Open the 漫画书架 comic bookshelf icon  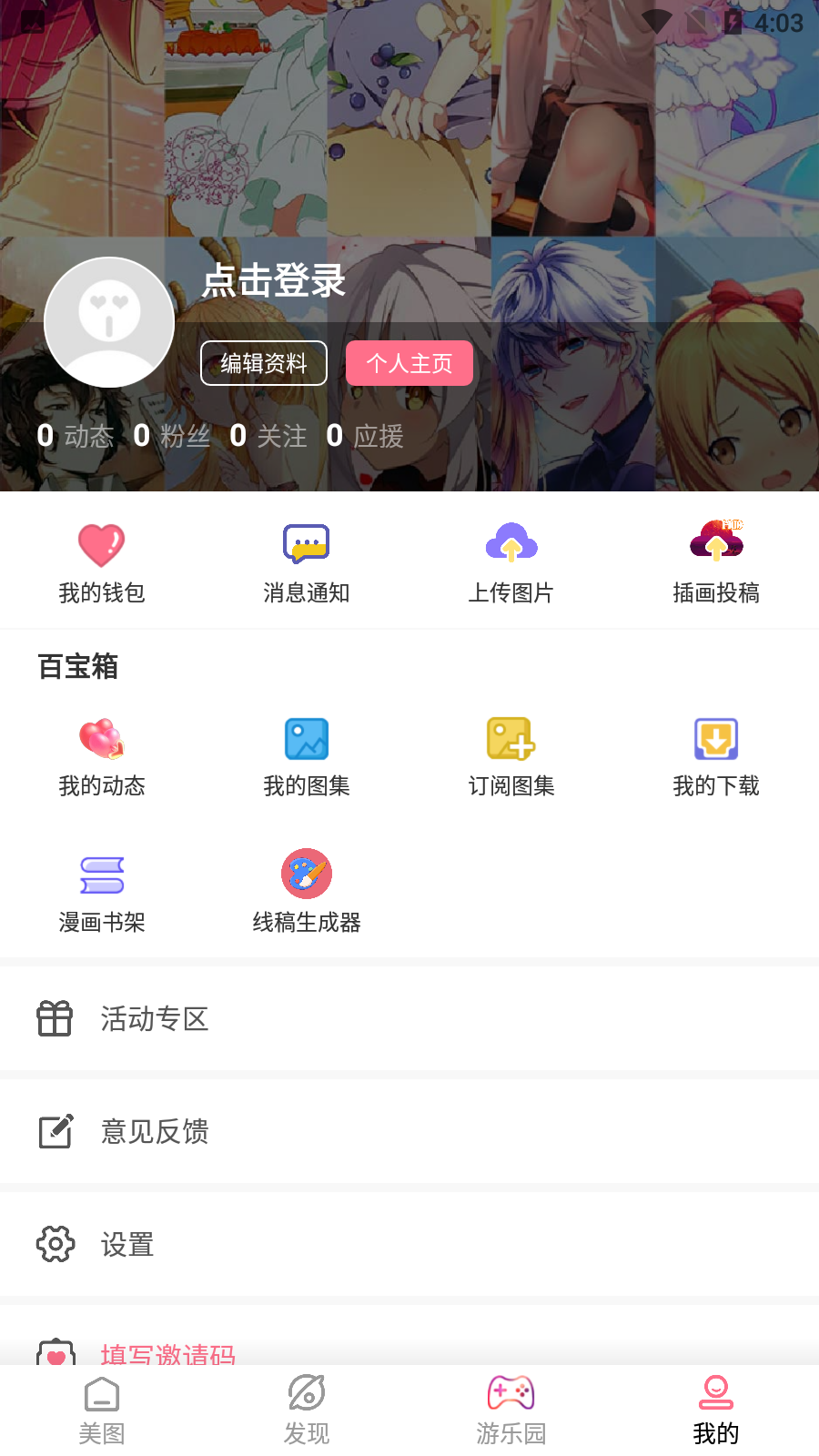pyautogui.click(x=101, y=874)
